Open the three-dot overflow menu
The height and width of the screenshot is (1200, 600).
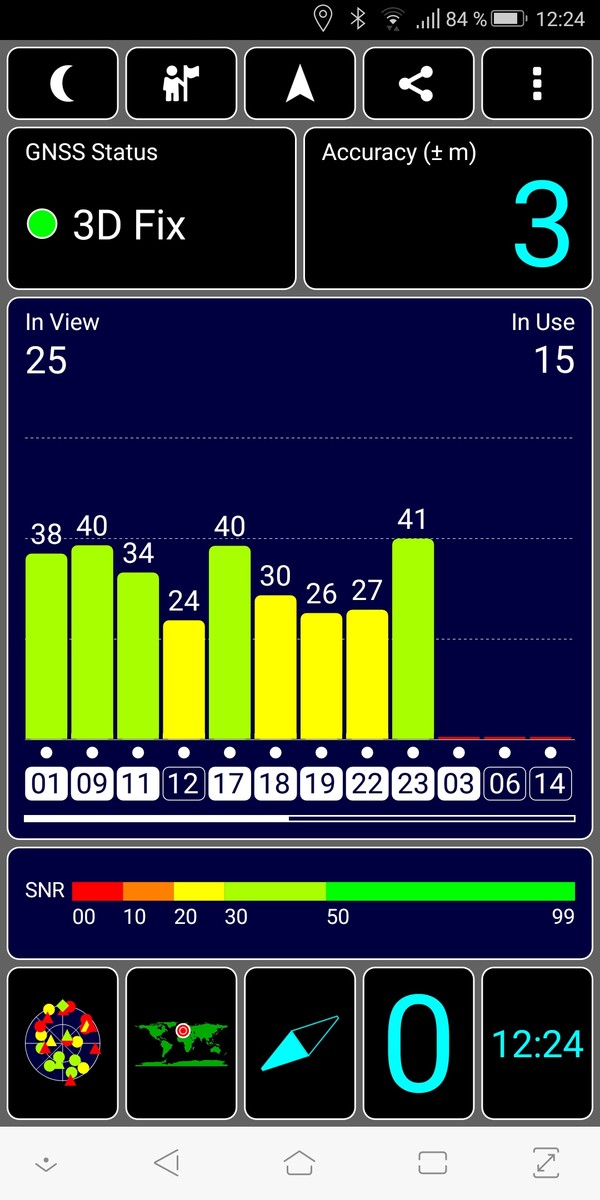point(537,84)
